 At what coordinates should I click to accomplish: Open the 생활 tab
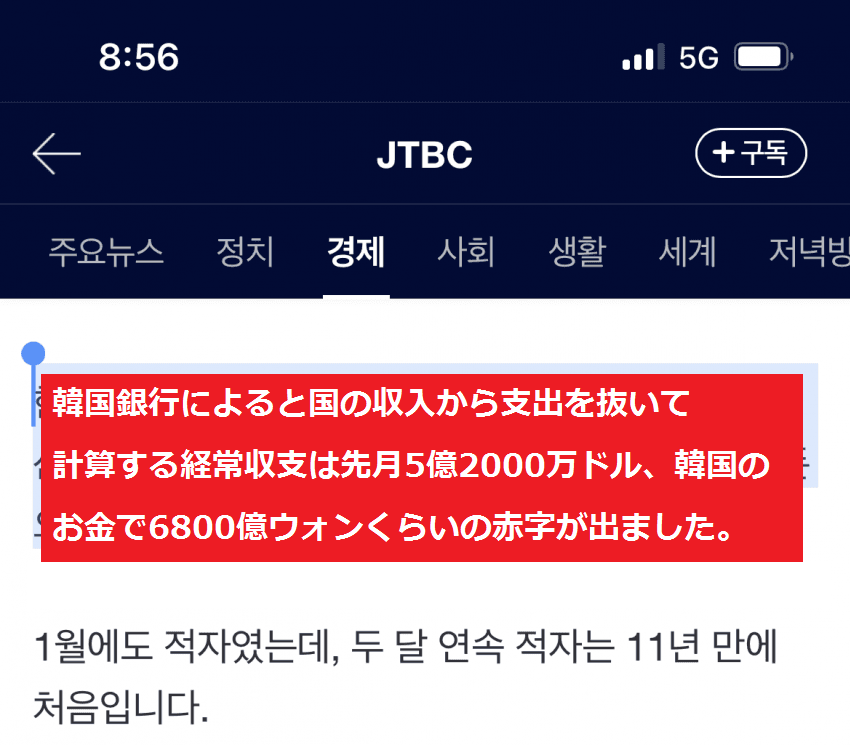576,251
